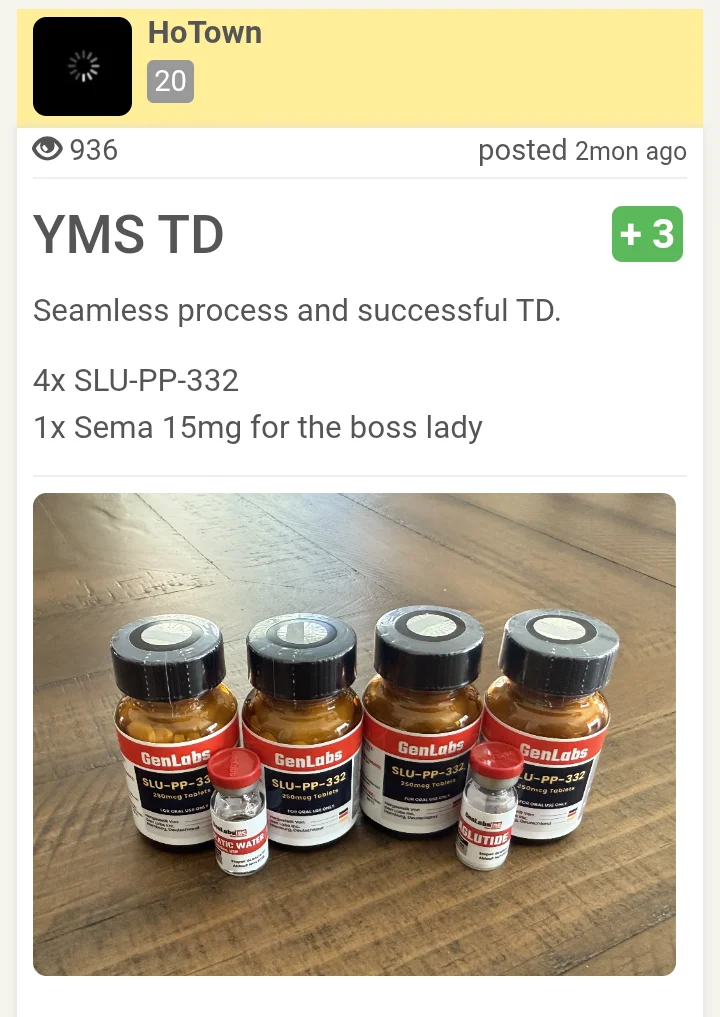Click the posted 2mon ago timestamp
This screenshot has height=1017, width=720.
pyautogui.click(x=583, y=150)
